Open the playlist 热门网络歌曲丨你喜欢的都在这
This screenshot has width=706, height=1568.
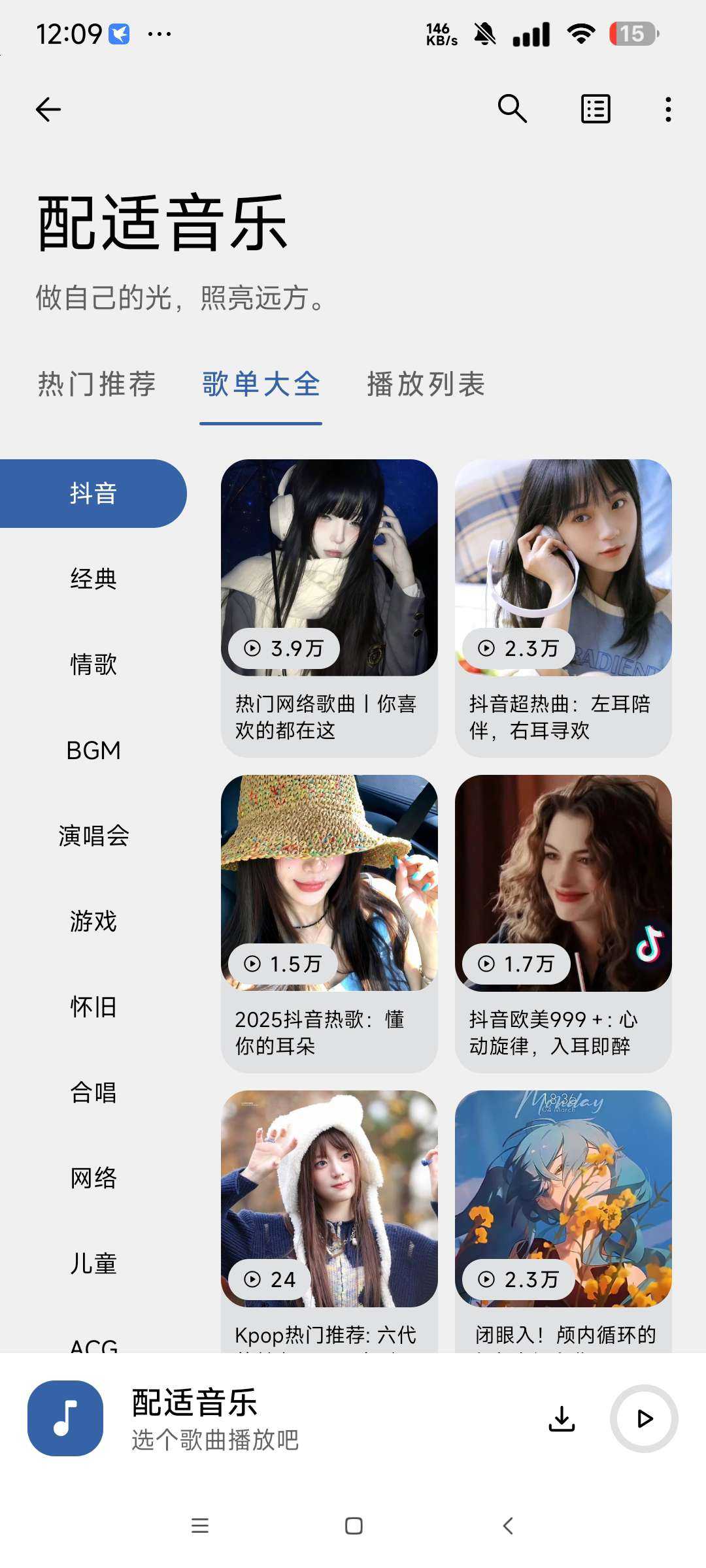coord(329,608)
